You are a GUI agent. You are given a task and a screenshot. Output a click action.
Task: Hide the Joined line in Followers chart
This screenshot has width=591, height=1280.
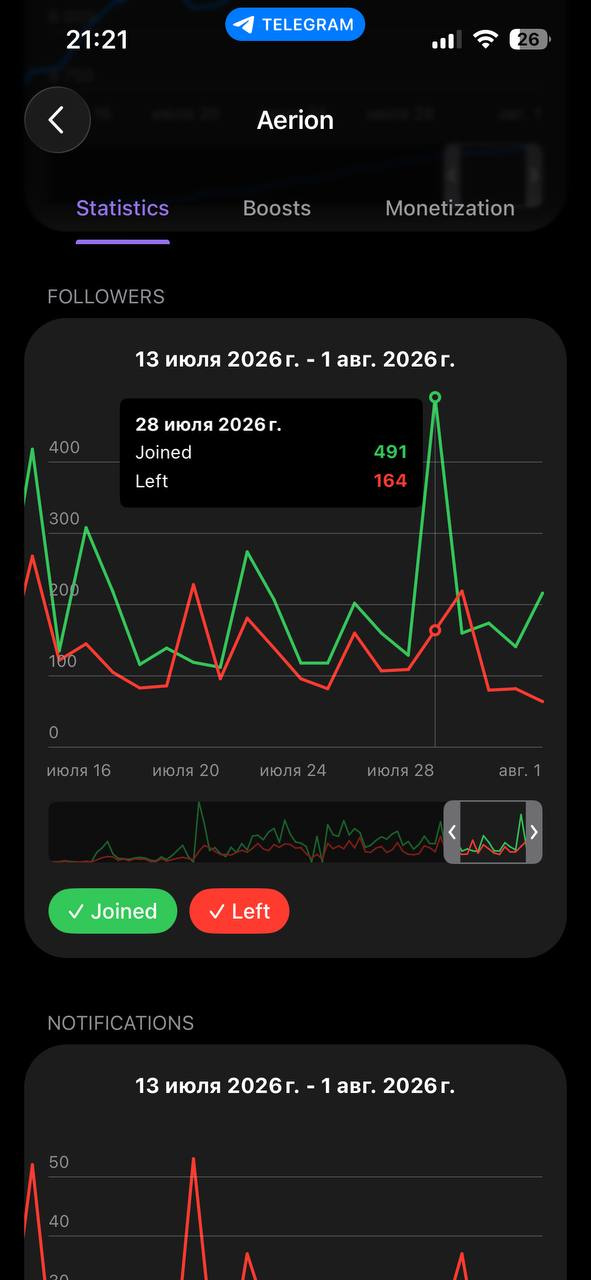coord(113,911)
